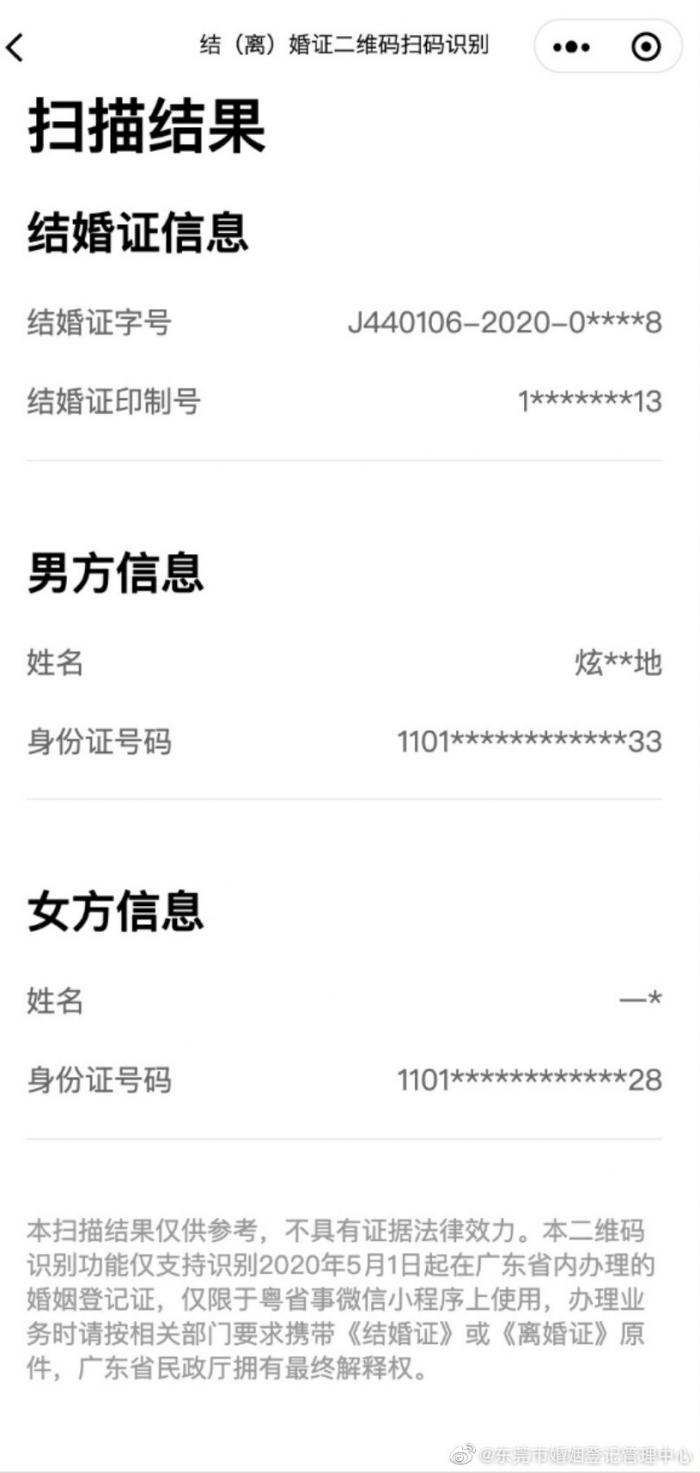700x1473 pixels.
Task: Go back using the top-left arrow
Action: 15,47
